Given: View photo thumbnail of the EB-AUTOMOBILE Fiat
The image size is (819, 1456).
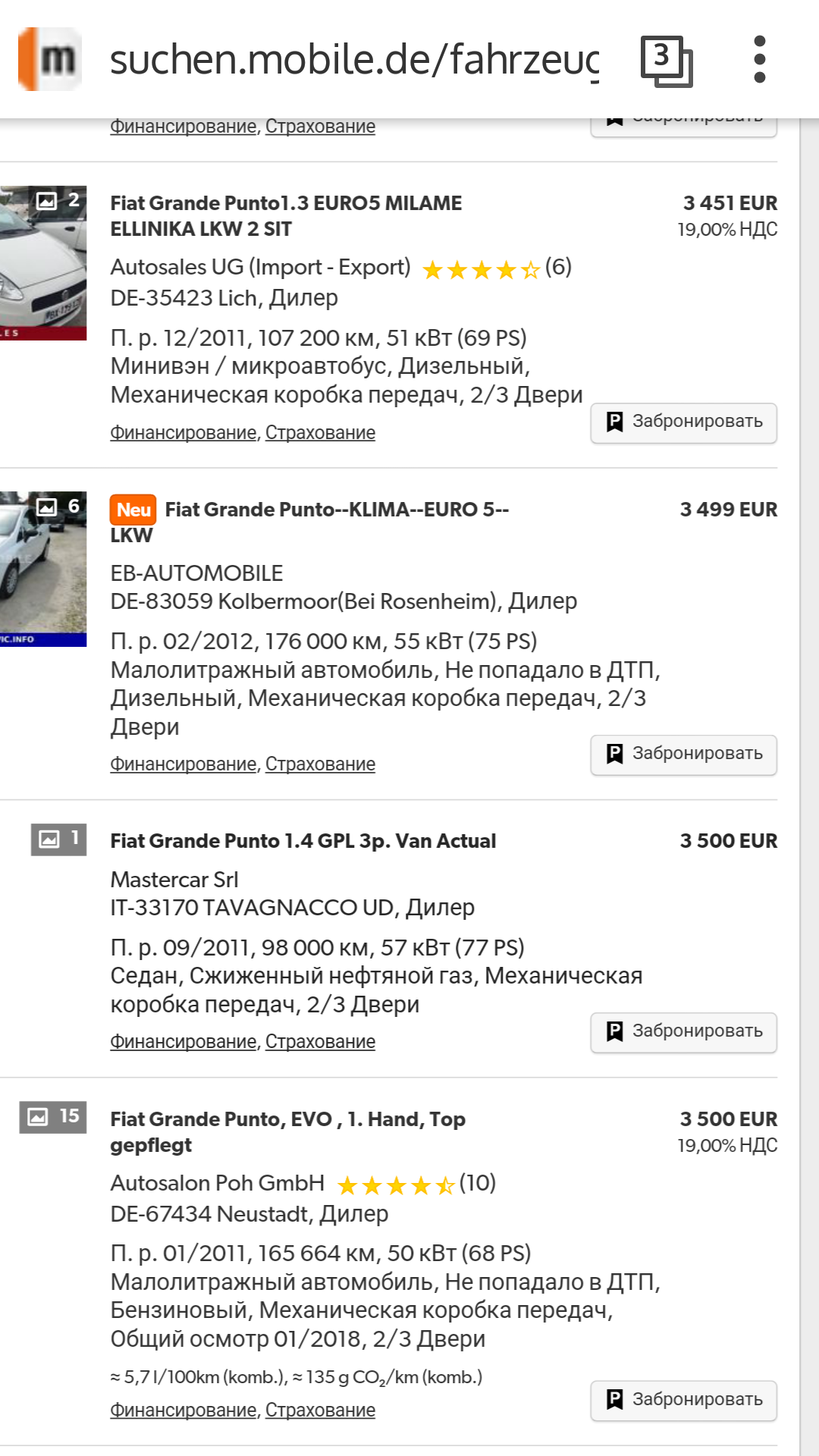Looking at the screenshot, I should click(43, 569).
